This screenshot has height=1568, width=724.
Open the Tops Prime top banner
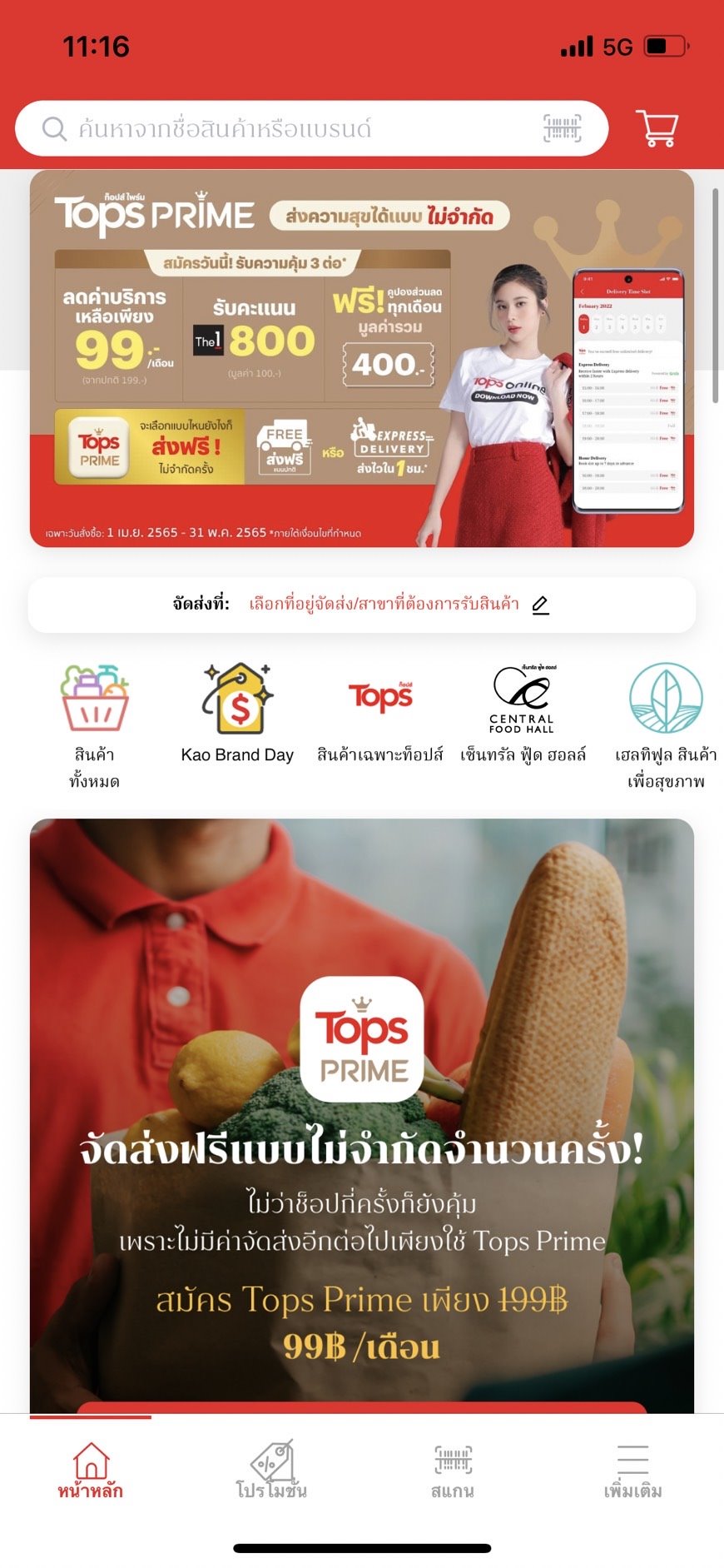(x=361, y=358)
